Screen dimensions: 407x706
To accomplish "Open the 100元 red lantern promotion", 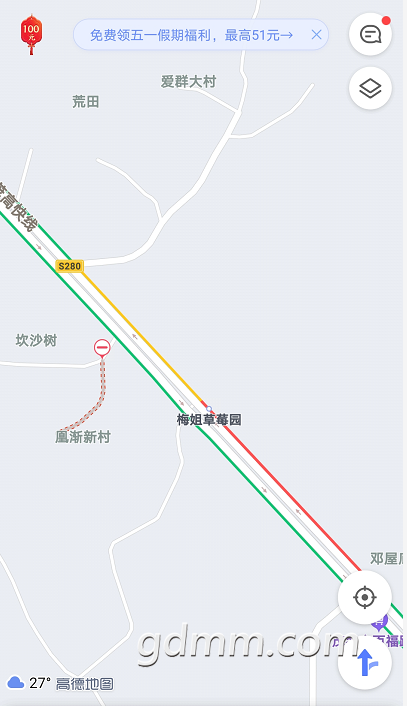I will pyautogui.click(x=31, y=34).
